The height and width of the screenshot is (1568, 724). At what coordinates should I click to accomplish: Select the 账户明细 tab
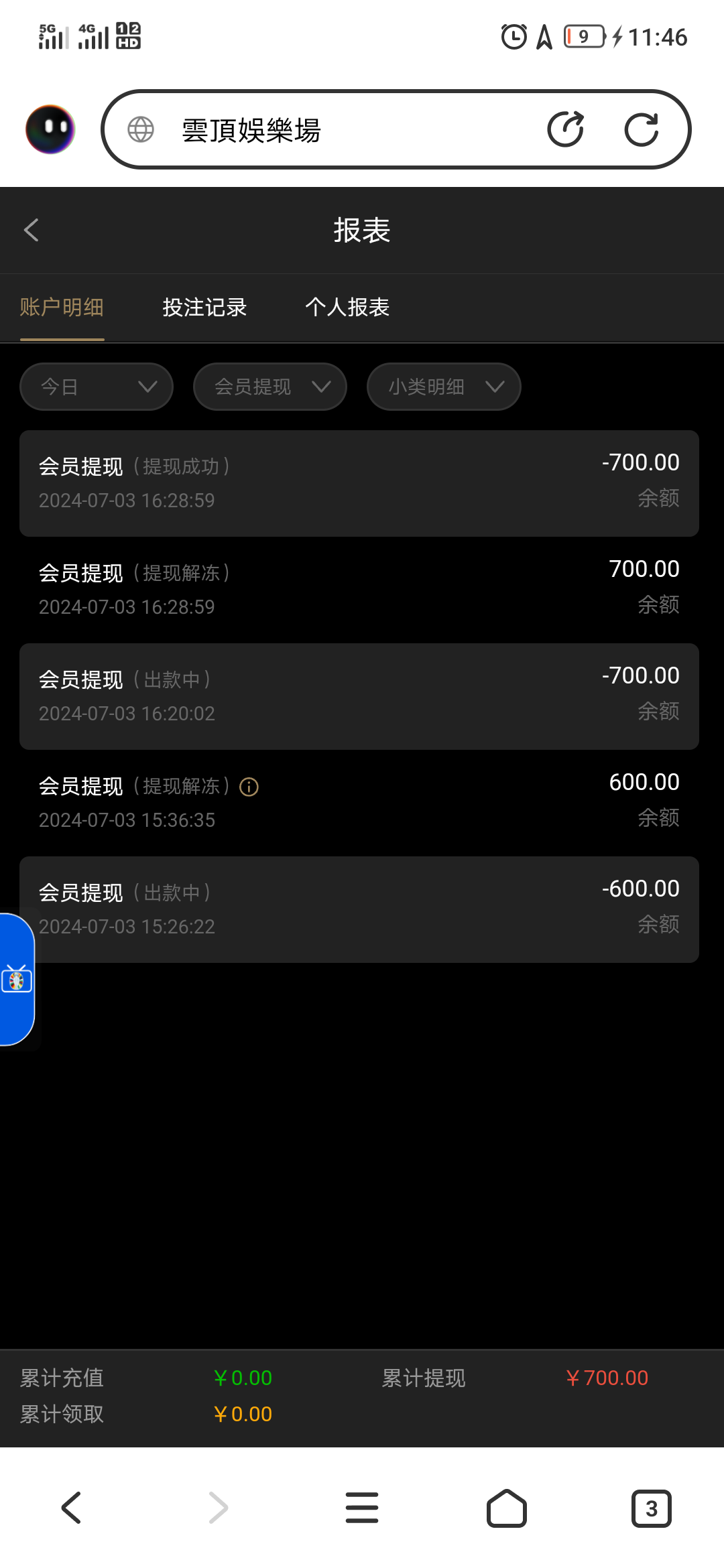61,308
